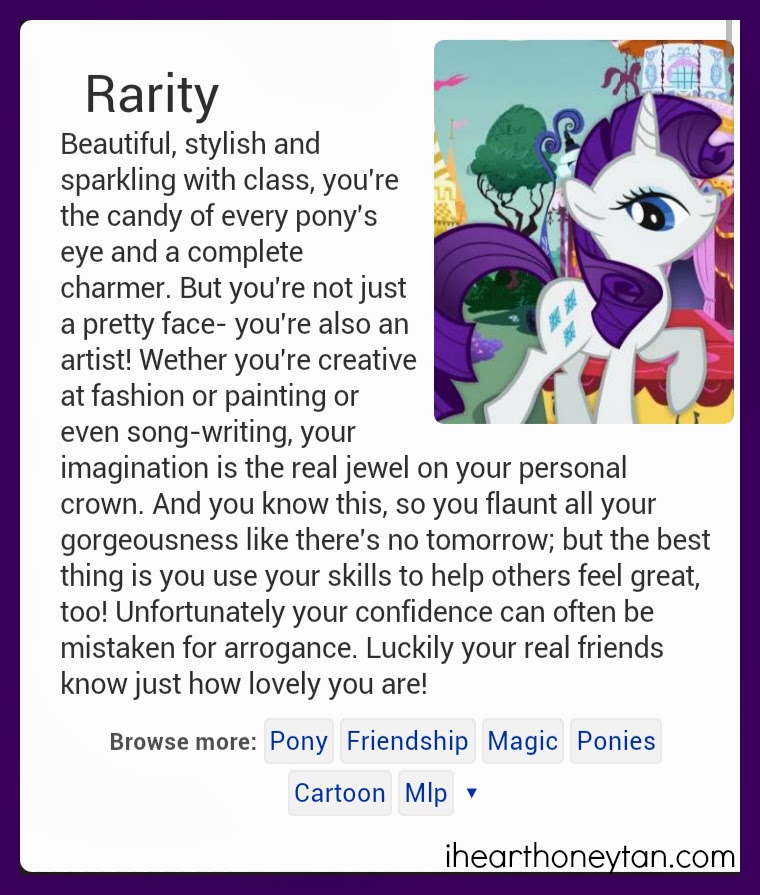Screen dimensions: 760x895
Task: Select the Magic tag
Action: click(x=522, y=741)
